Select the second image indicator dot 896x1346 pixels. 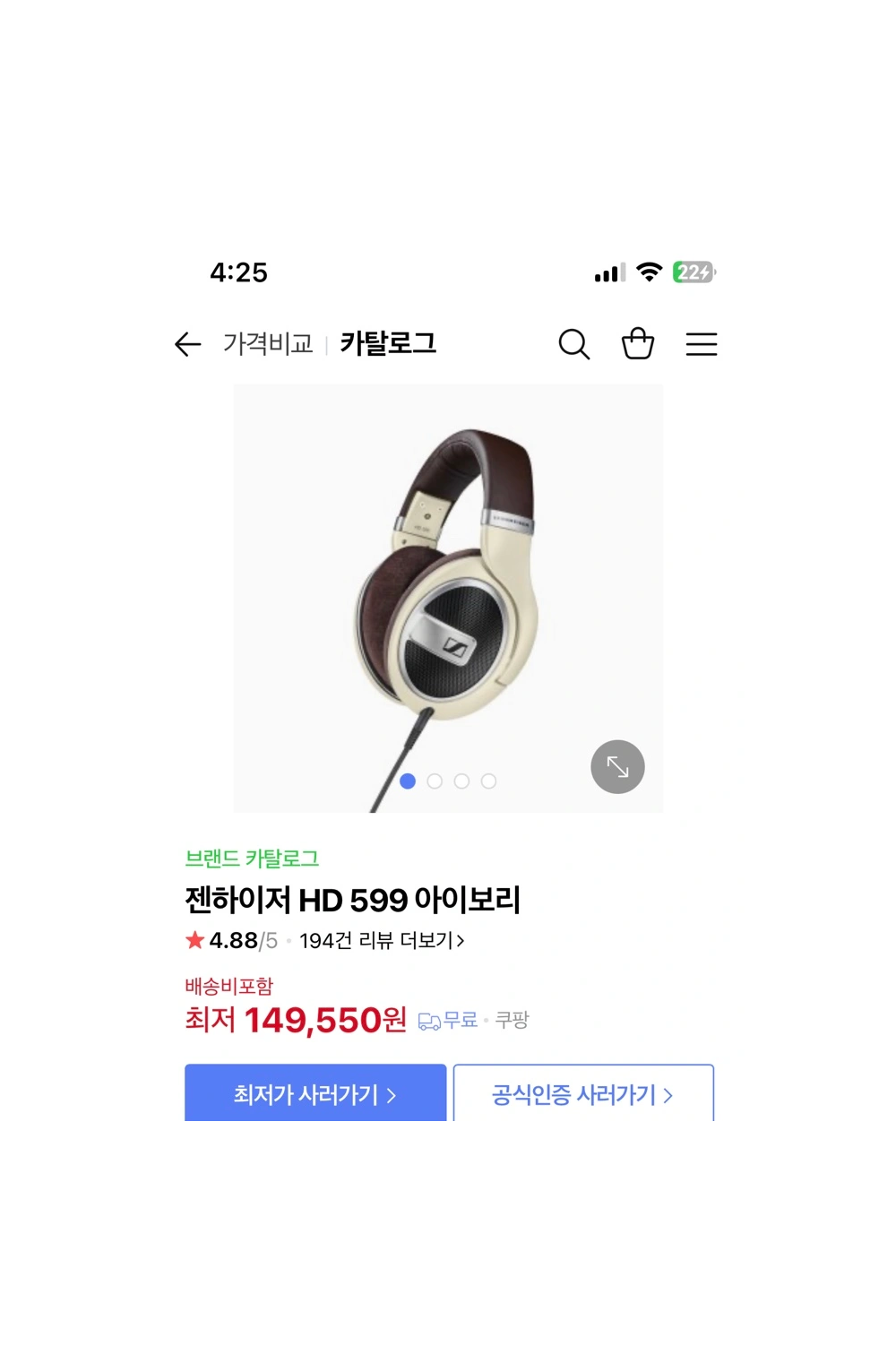435,781
